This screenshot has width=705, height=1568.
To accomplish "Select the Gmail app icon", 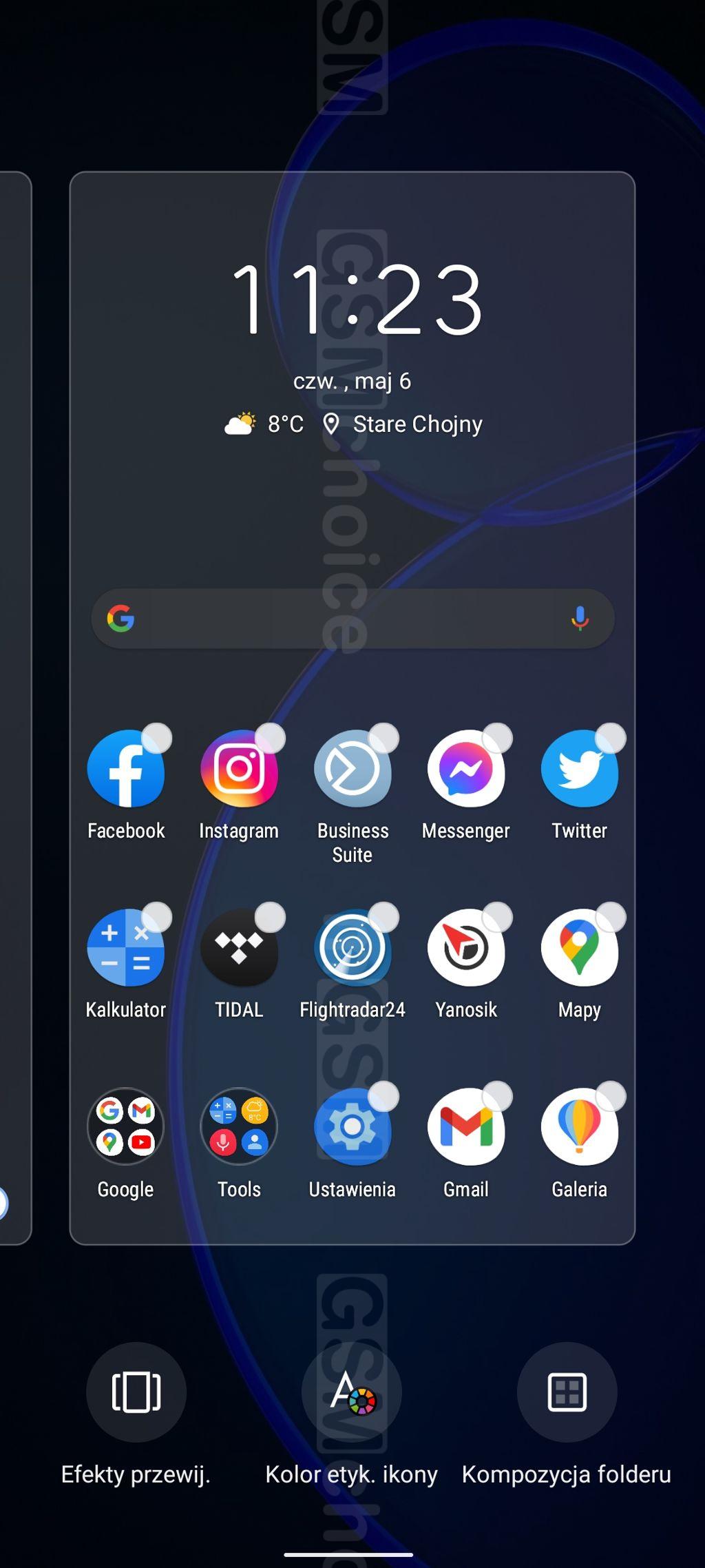I will tap(466, 1126).
